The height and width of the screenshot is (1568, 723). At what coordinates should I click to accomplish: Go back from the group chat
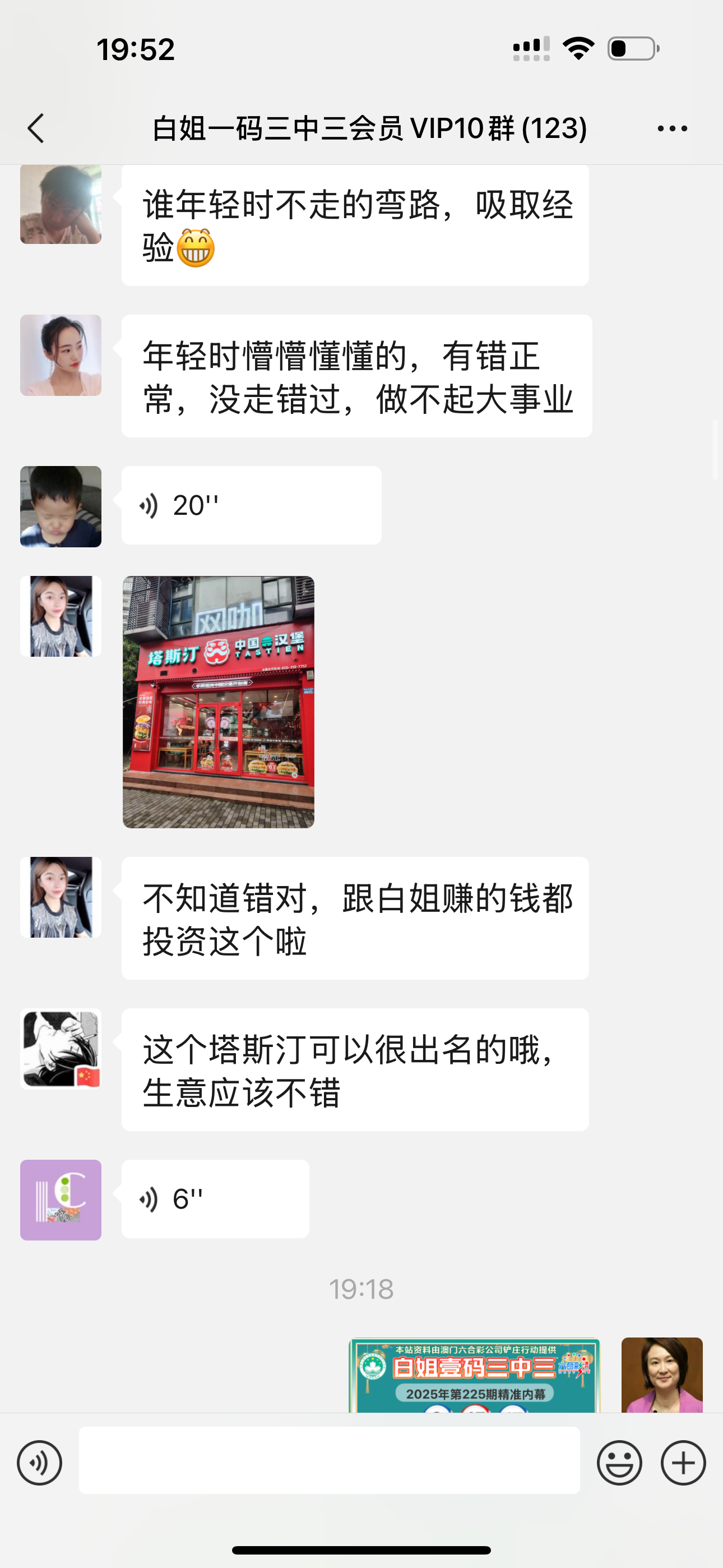coord(36,128)
